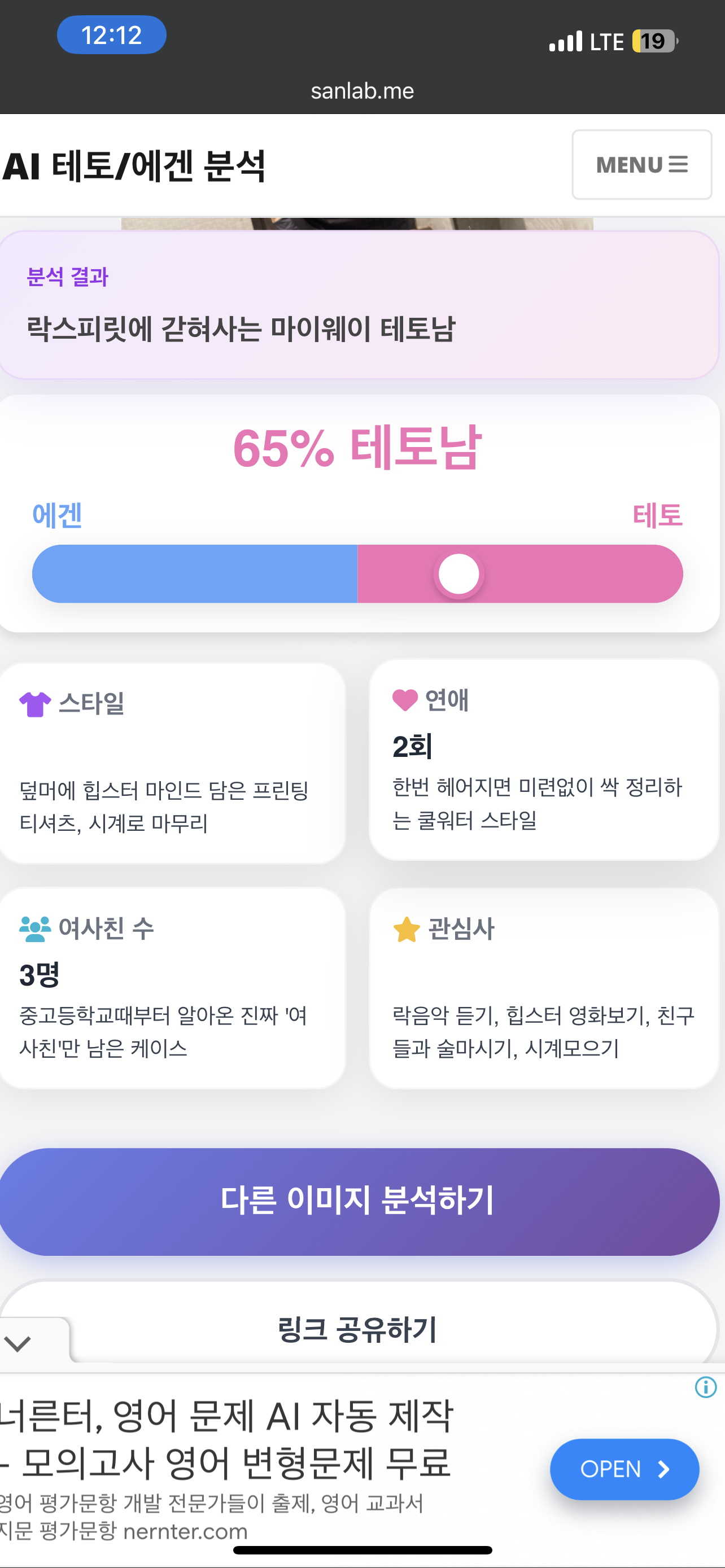Tap the sanlab.me address bar
Screen dimensions: 725x1568
(x=362, y=91)
